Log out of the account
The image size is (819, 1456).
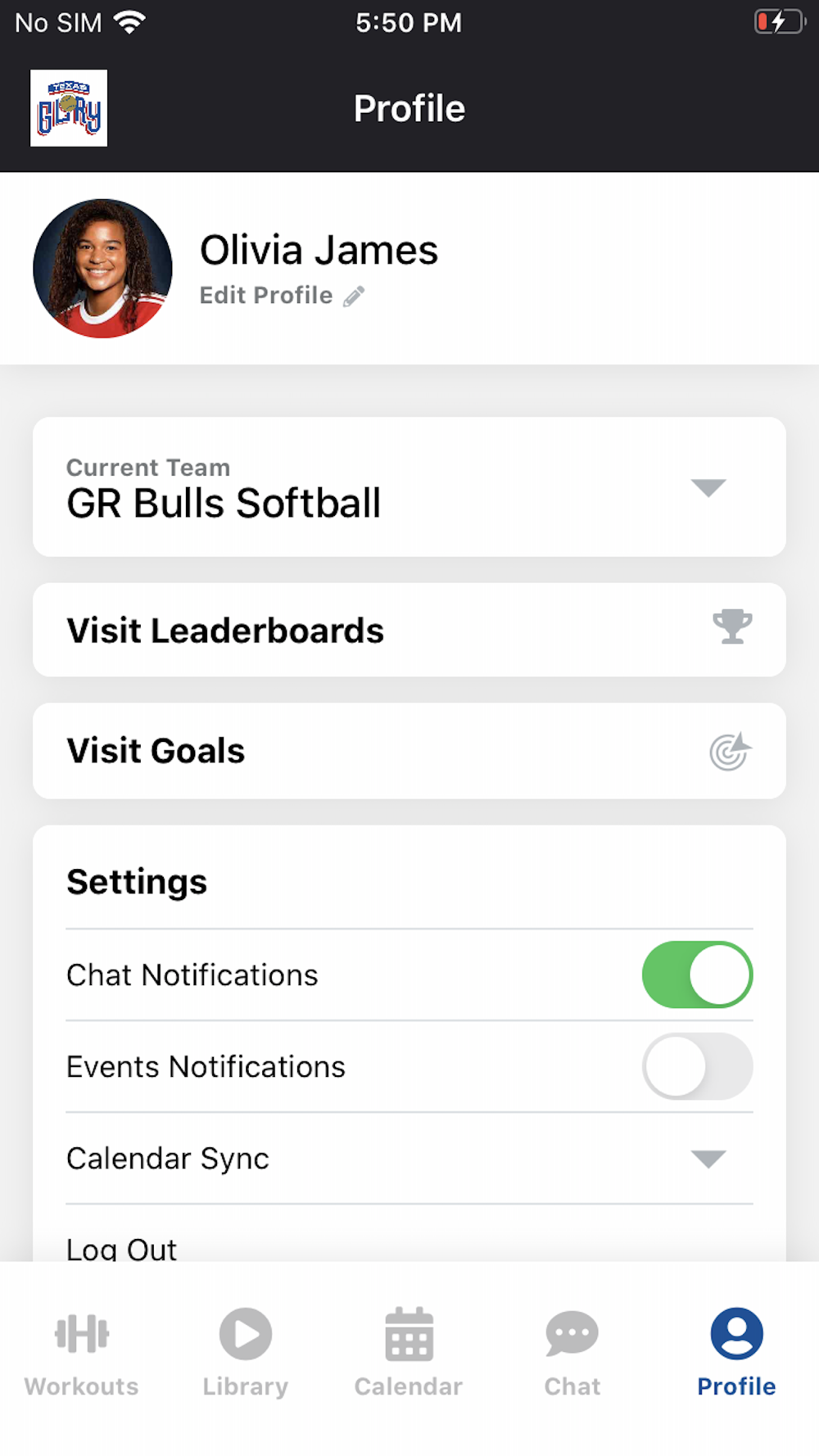(122, 1248)
